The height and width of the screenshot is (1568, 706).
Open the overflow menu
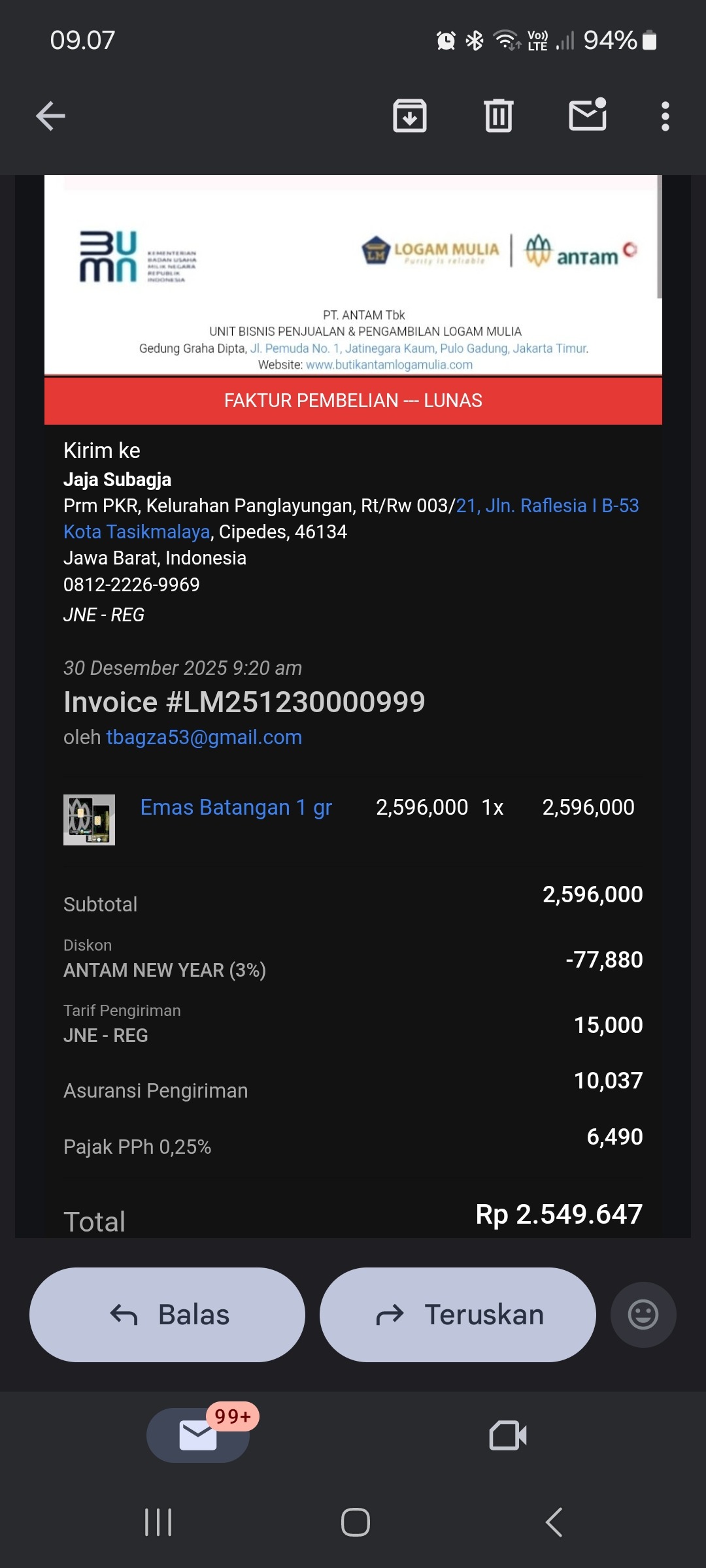coord(665,116)
